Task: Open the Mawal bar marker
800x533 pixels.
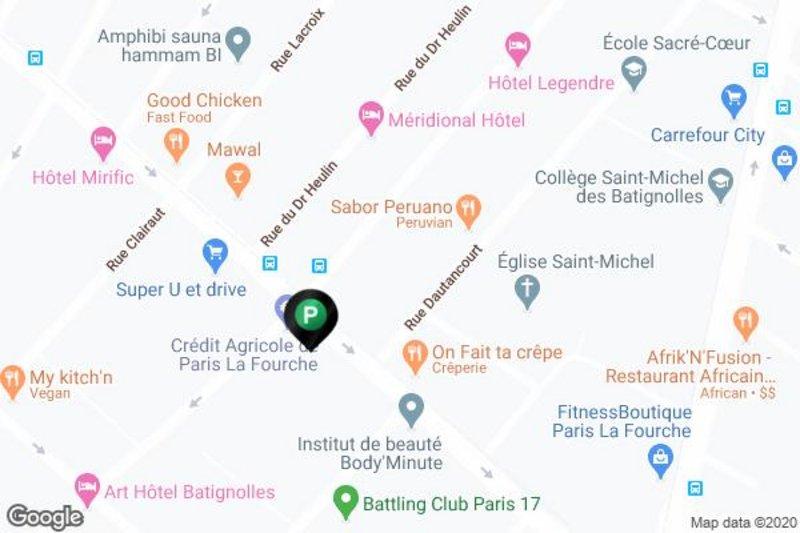Action: (x=238, y=179)
